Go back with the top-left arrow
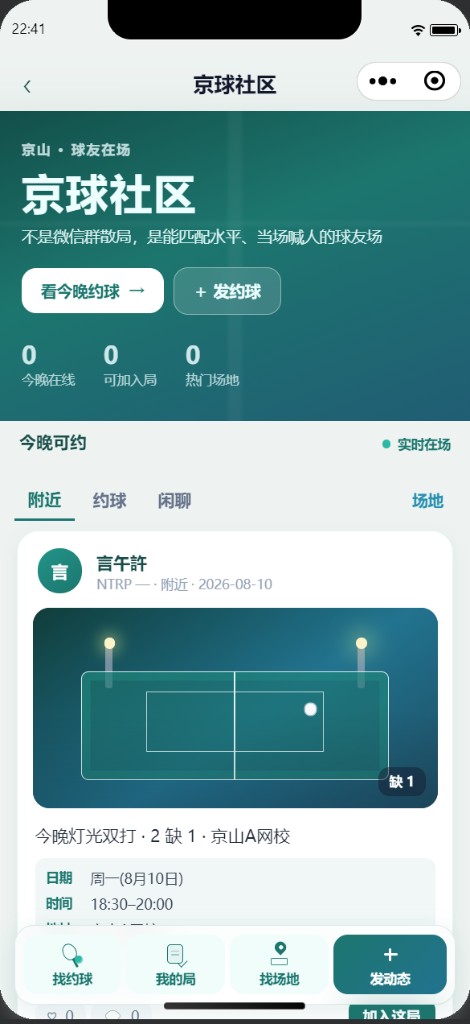This screenshot has height=1024, width=470. point(27,86)
